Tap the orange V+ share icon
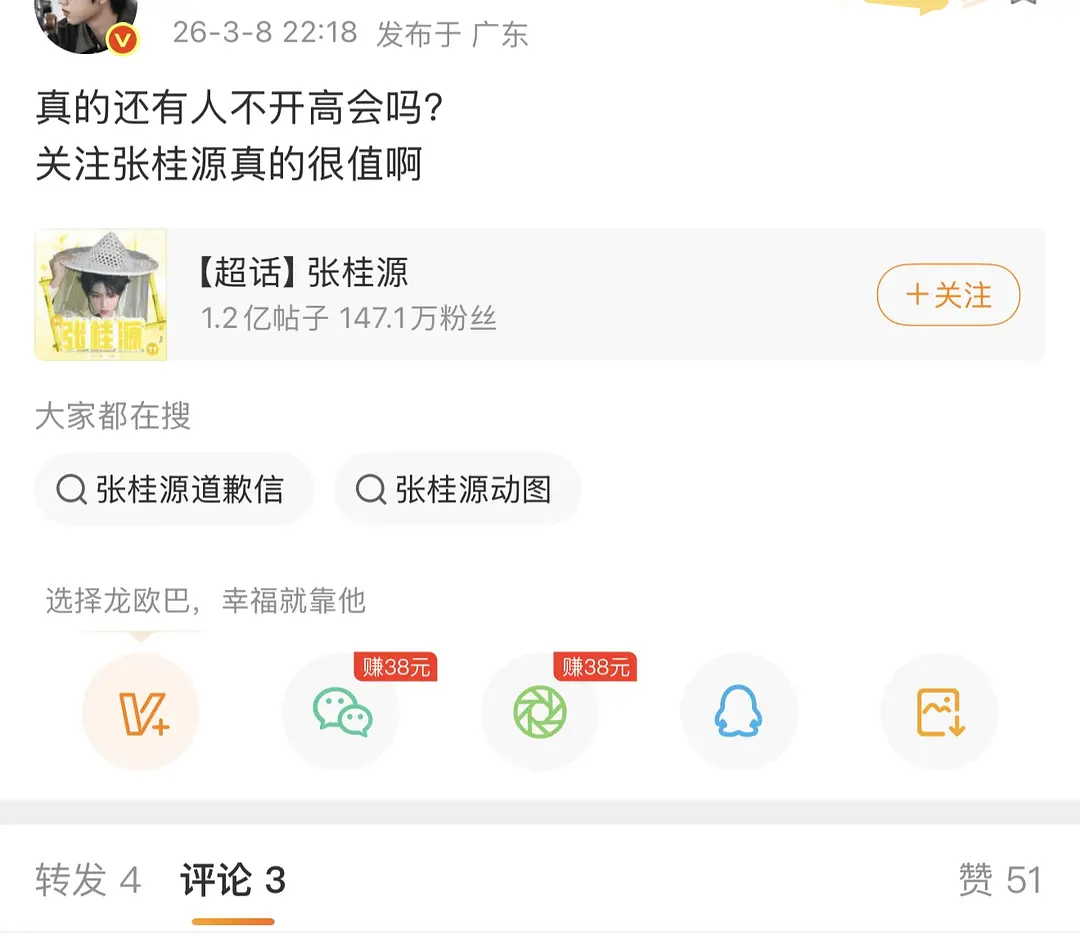Viewport: 1080px width, 944px height. click(x=141, y=712)
